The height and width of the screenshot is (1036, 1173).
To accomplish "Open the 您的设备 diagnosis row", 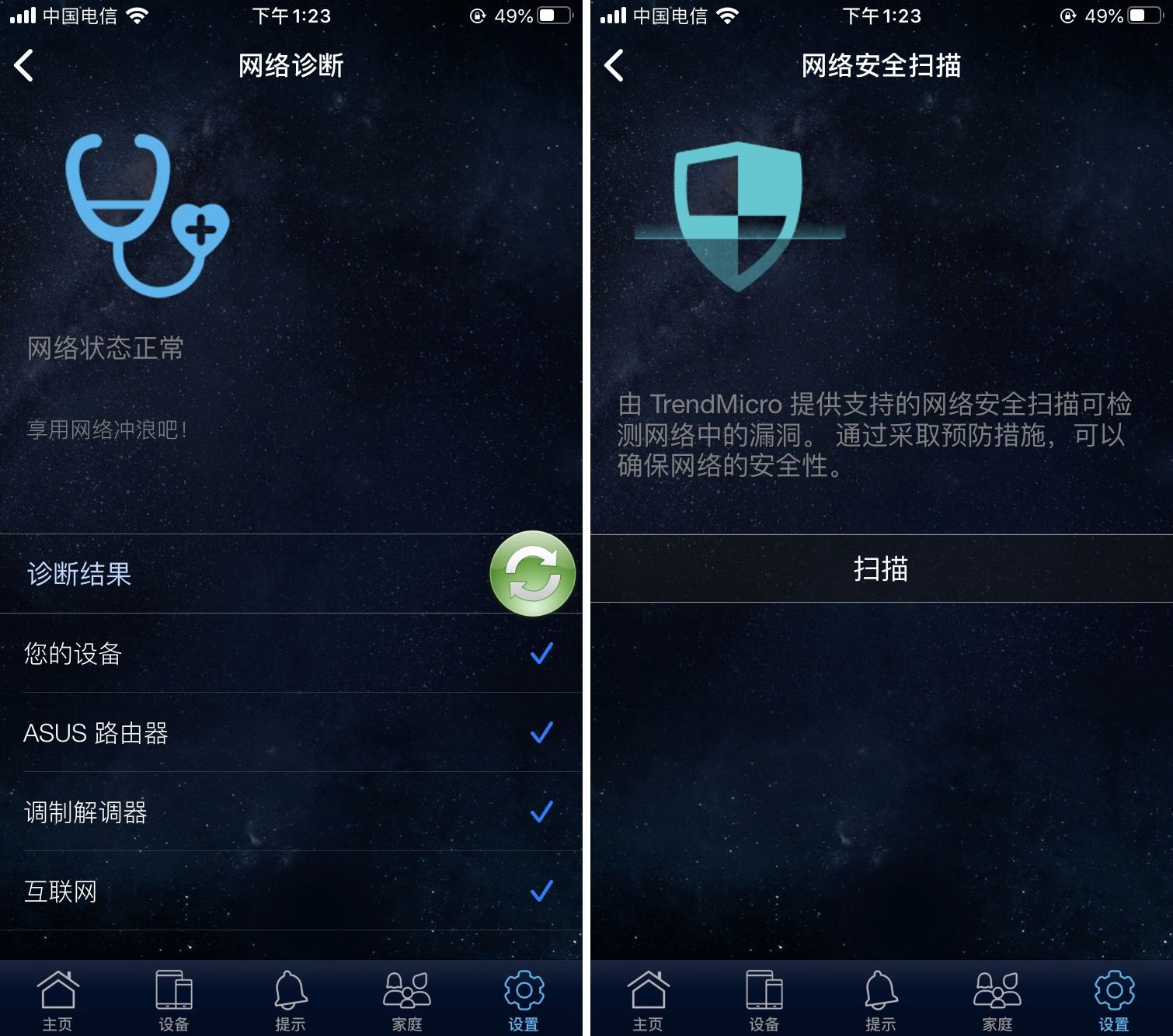I will click(x=291, y=654).
